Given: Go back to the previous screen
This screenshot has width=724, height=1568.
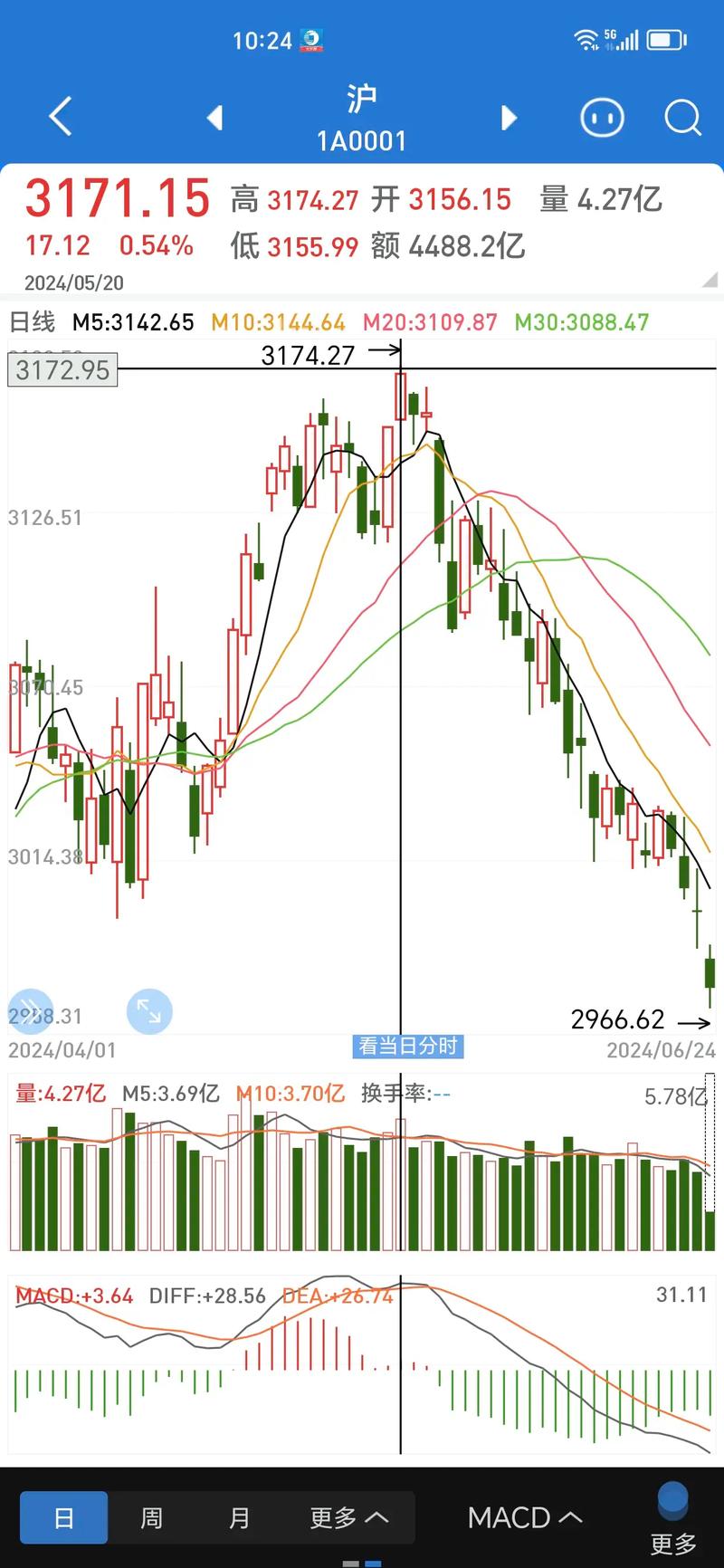Looking at the screenshot, I should tap(60, 117).
